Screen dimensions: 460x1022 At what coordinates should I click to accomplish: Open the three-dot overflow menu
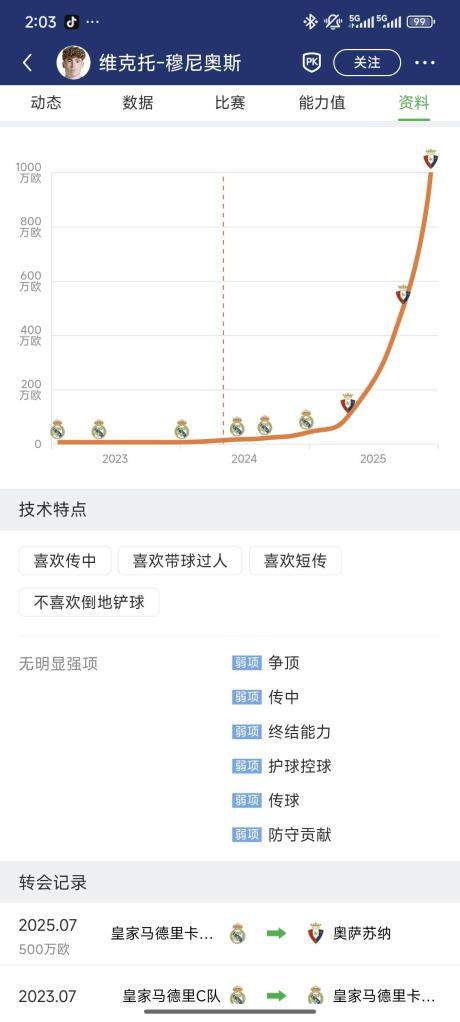[x=425, y=63]
